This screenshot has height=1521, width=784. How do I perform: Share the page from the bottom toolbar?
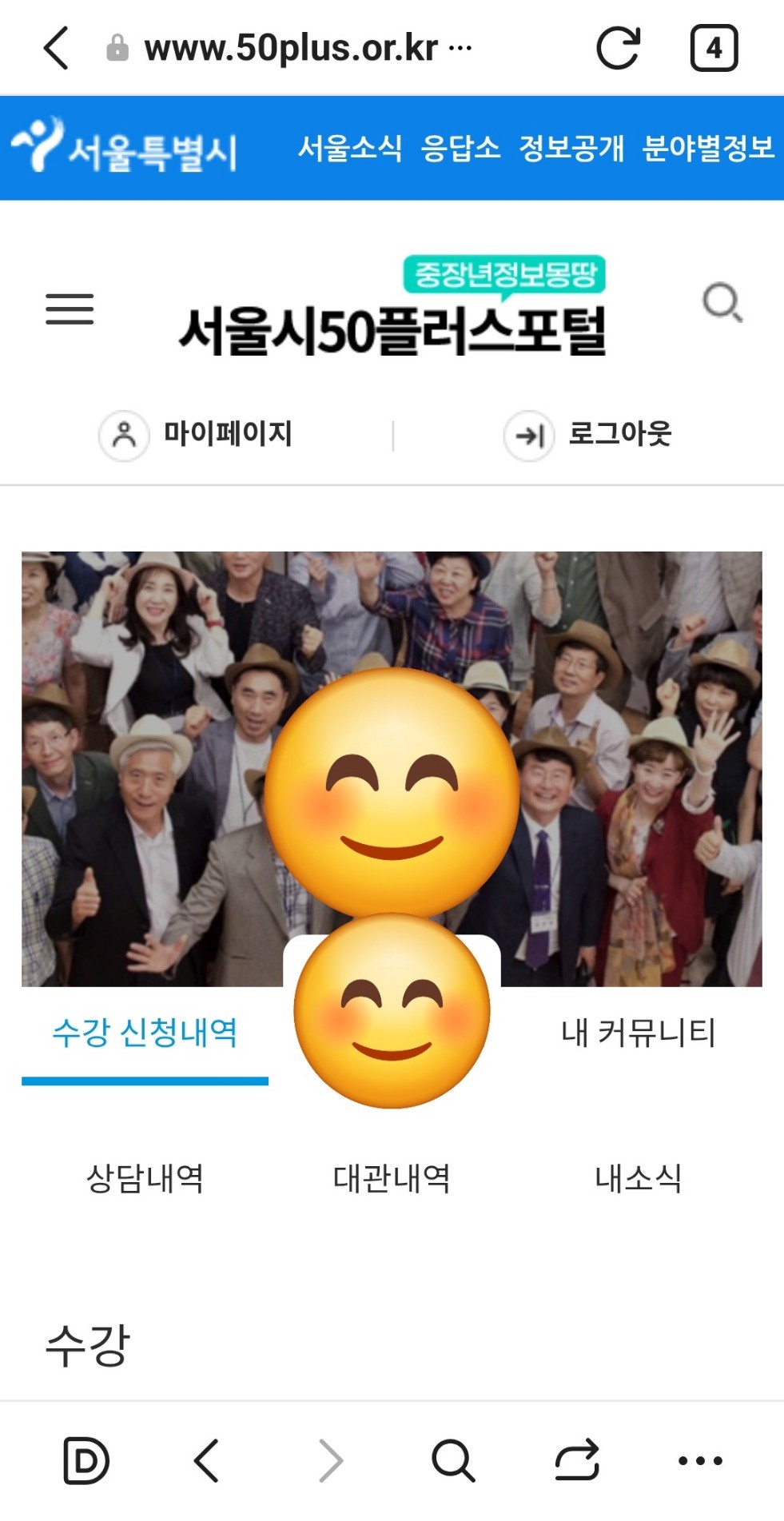click(577, 1461)
